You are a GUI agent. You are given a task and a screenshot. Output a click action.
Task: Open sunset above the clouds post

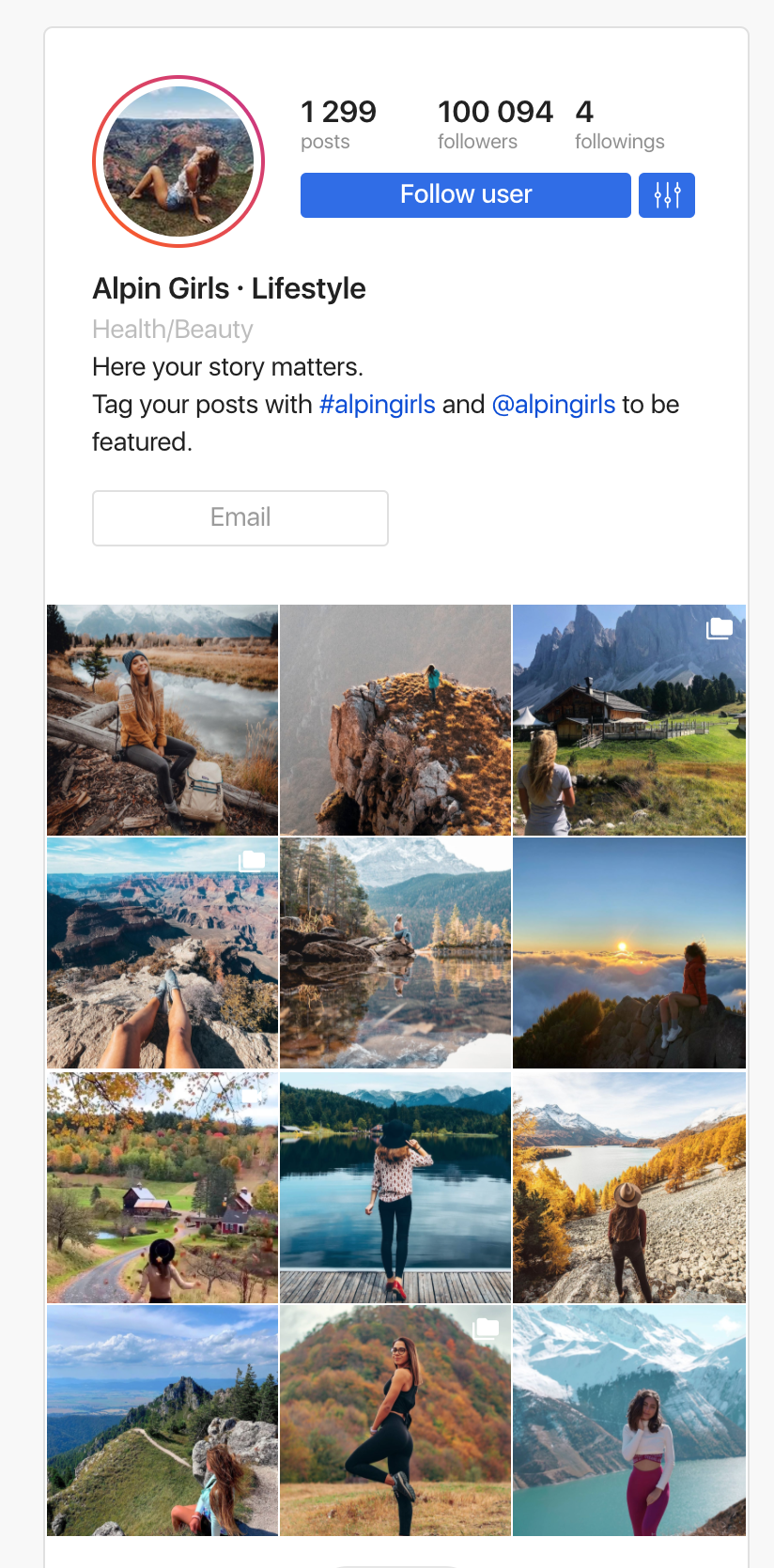point(629,953)
